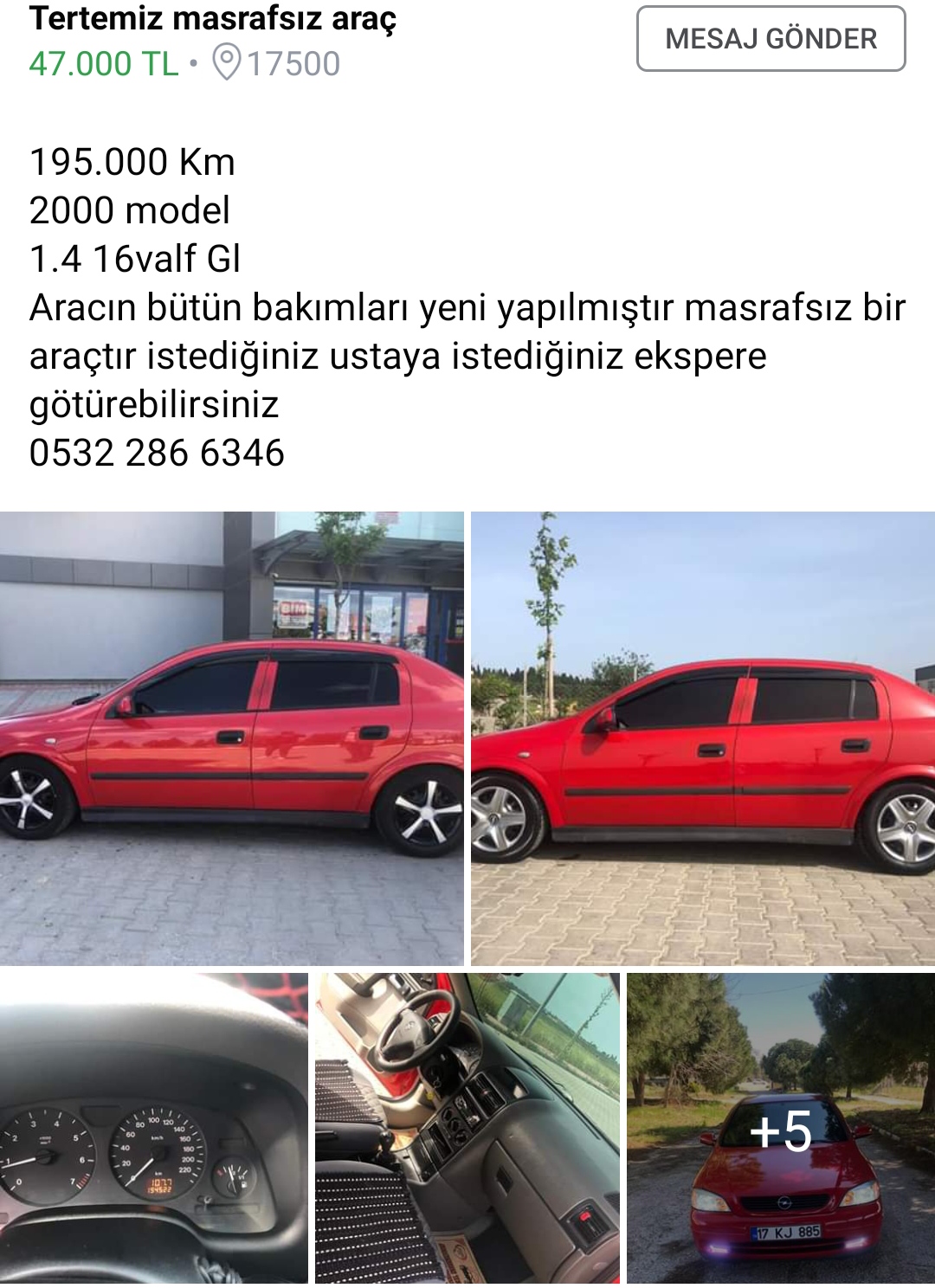This screenshot has width=935, height=1288.
Task: View the car interior steering wheel photo
Action: [x=467, y=1127]
